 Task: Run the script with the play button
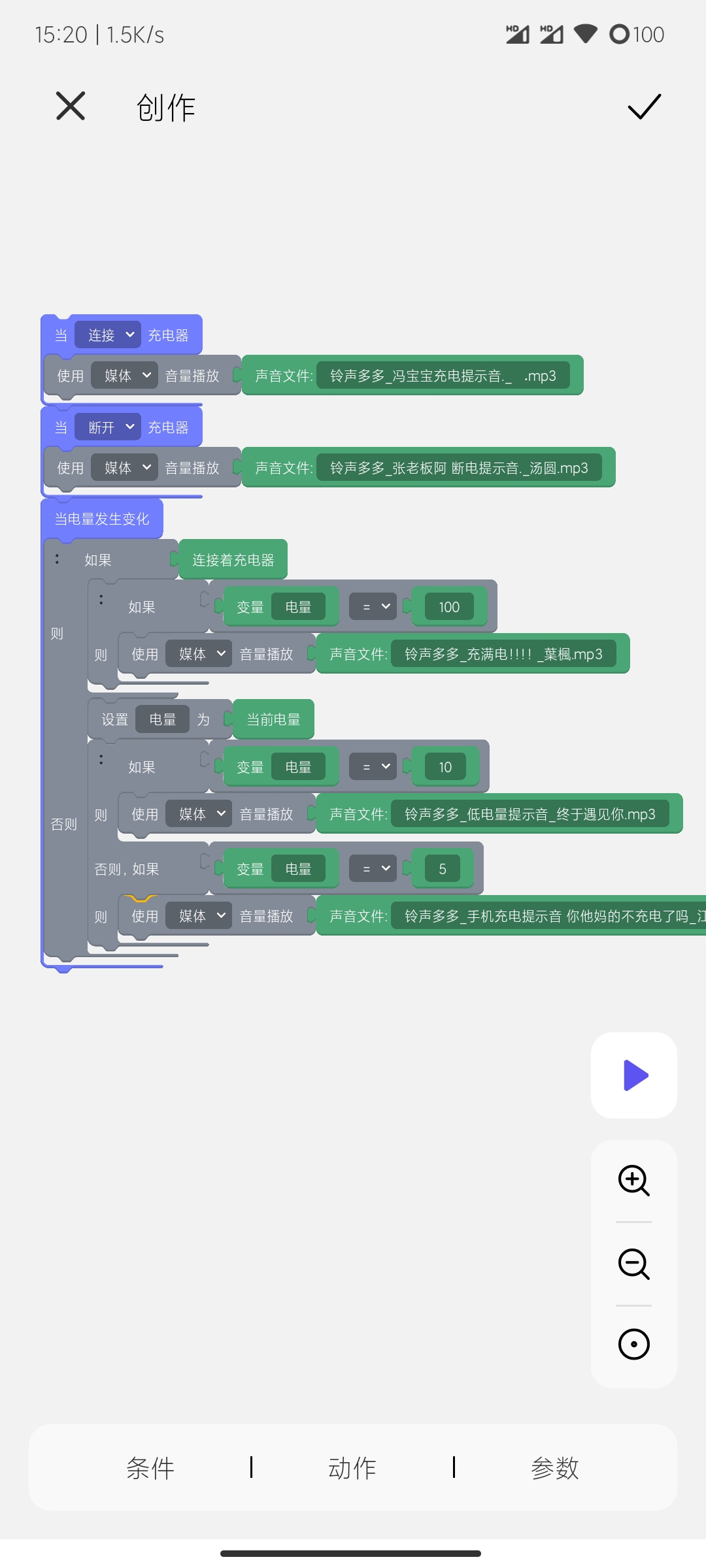tap(634, 1075)
